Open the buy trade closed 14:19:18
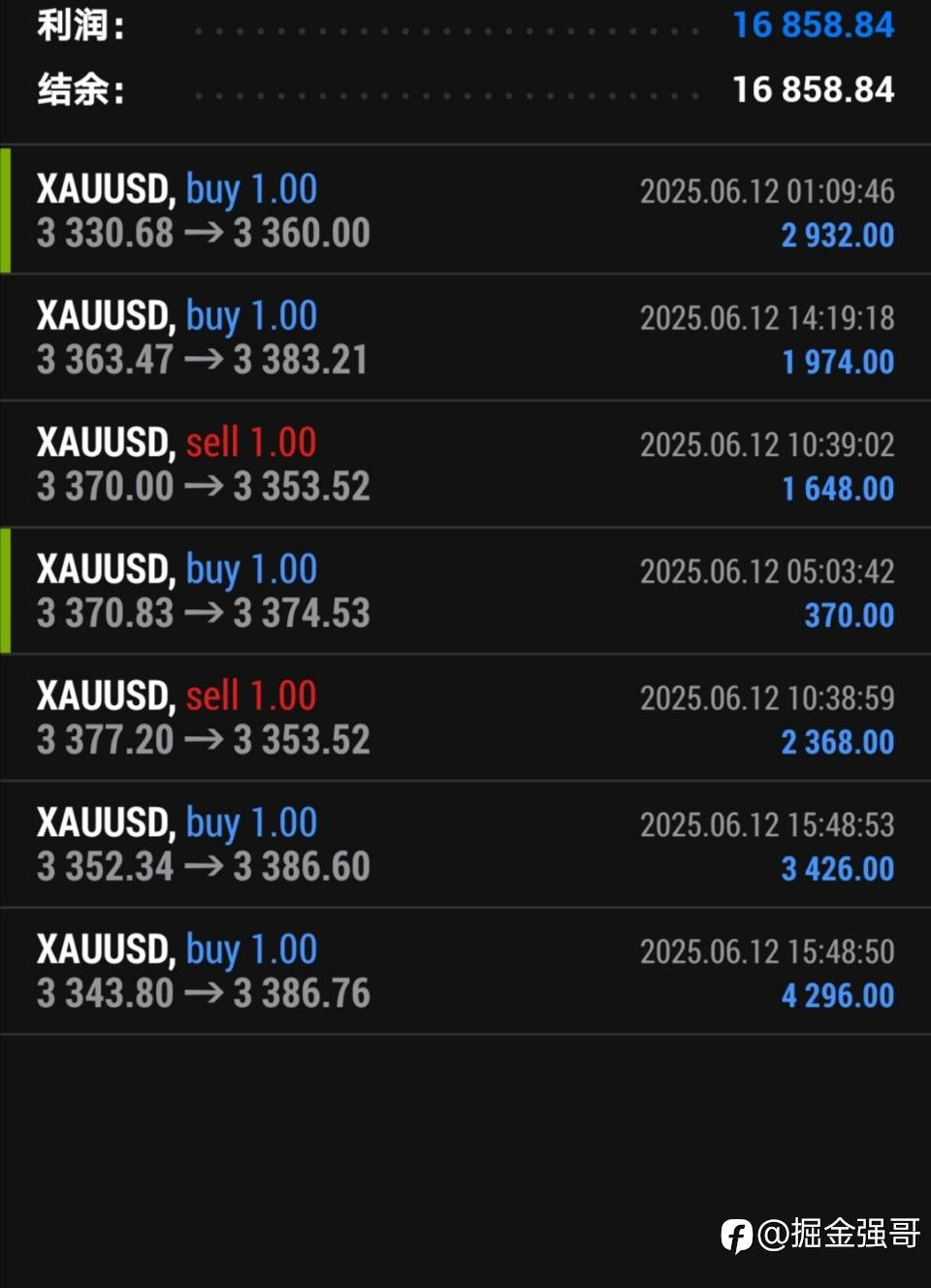Viewport: 931px width, 1288px height. point(465,338)
